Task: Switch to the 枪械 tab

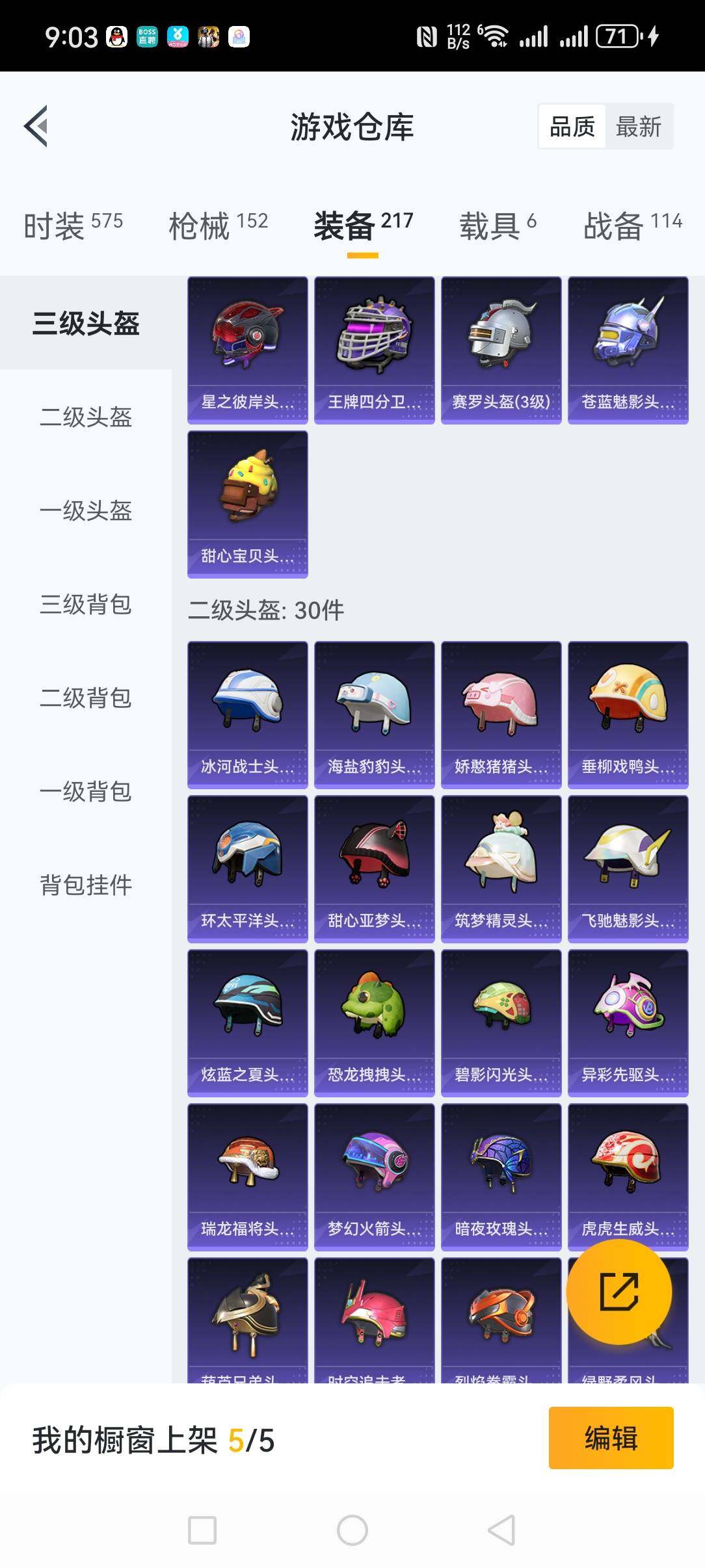Action: coord(218,226)
